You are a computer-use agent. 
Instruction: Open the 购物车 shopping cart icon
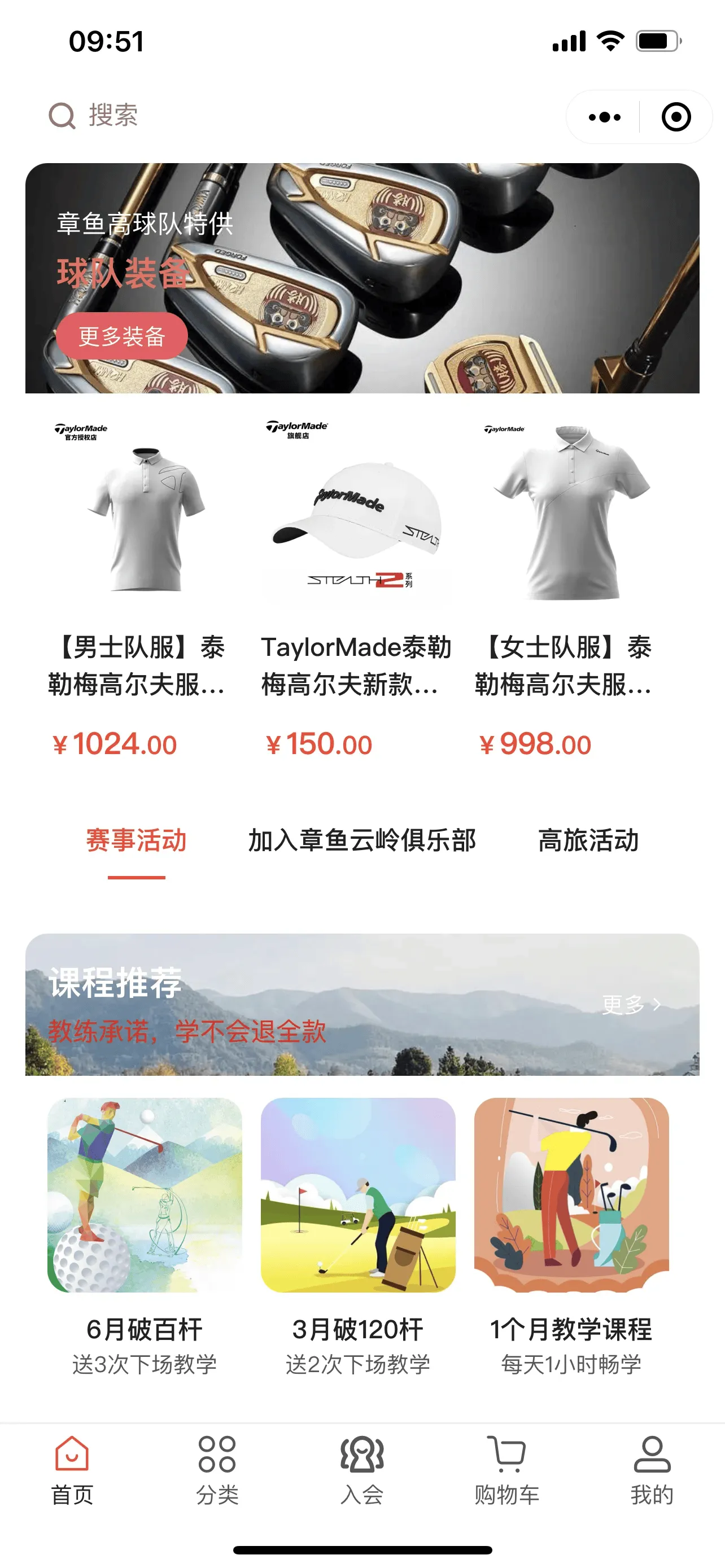point(507,1467)
